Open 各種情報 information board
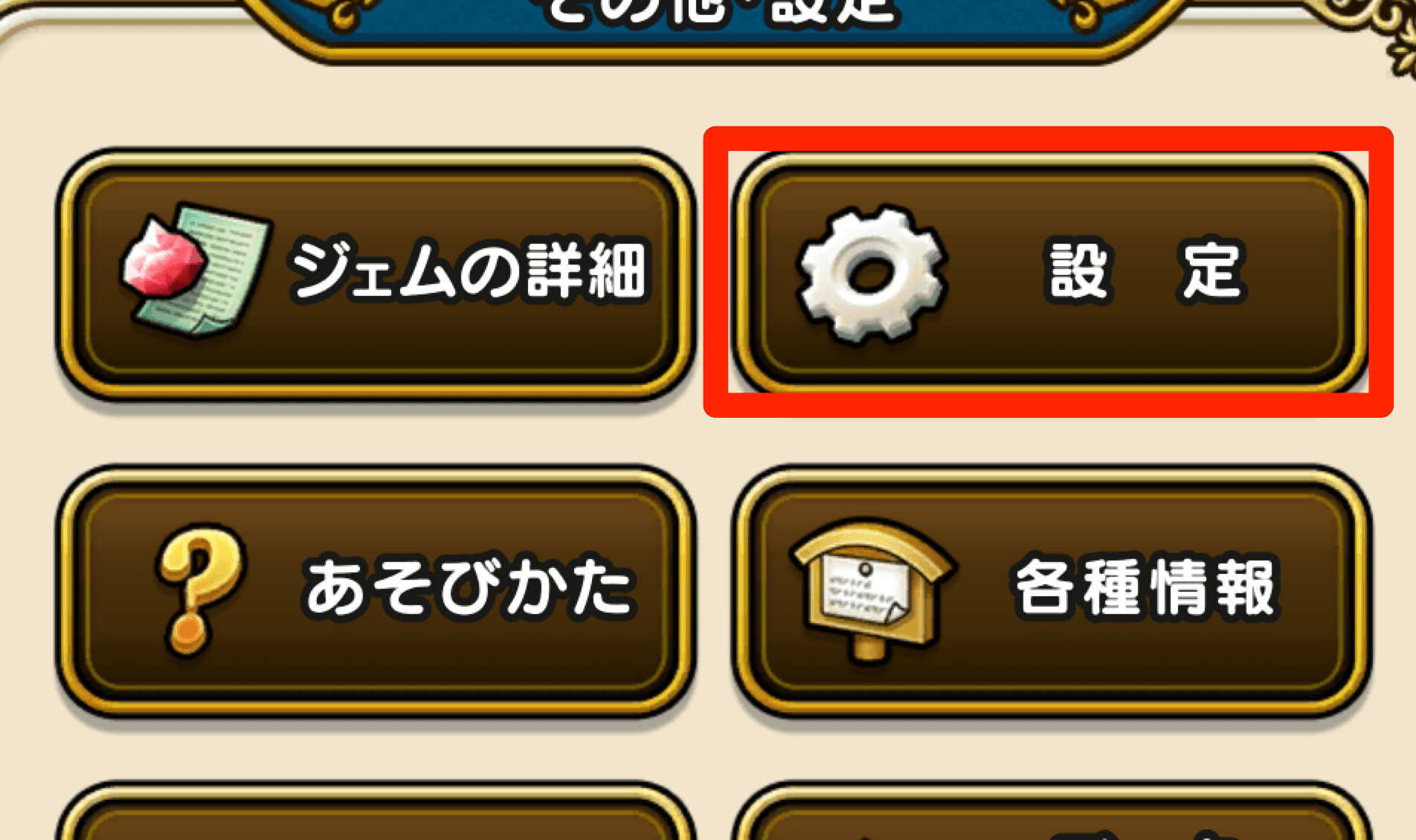Viewport: 1416px width, 840px height. 1050,589
